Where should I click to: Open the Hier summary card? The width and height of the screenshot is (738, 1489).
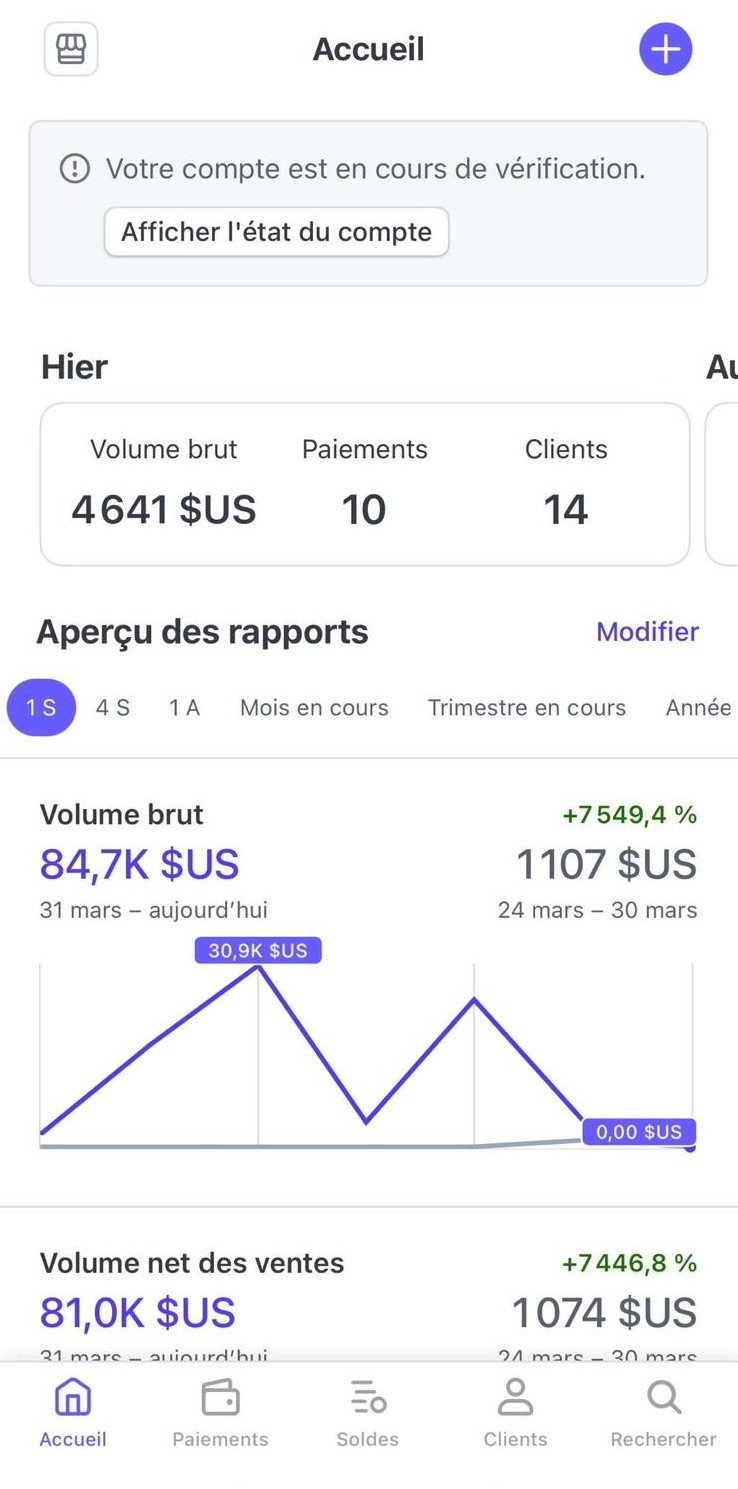coord(364,484)
